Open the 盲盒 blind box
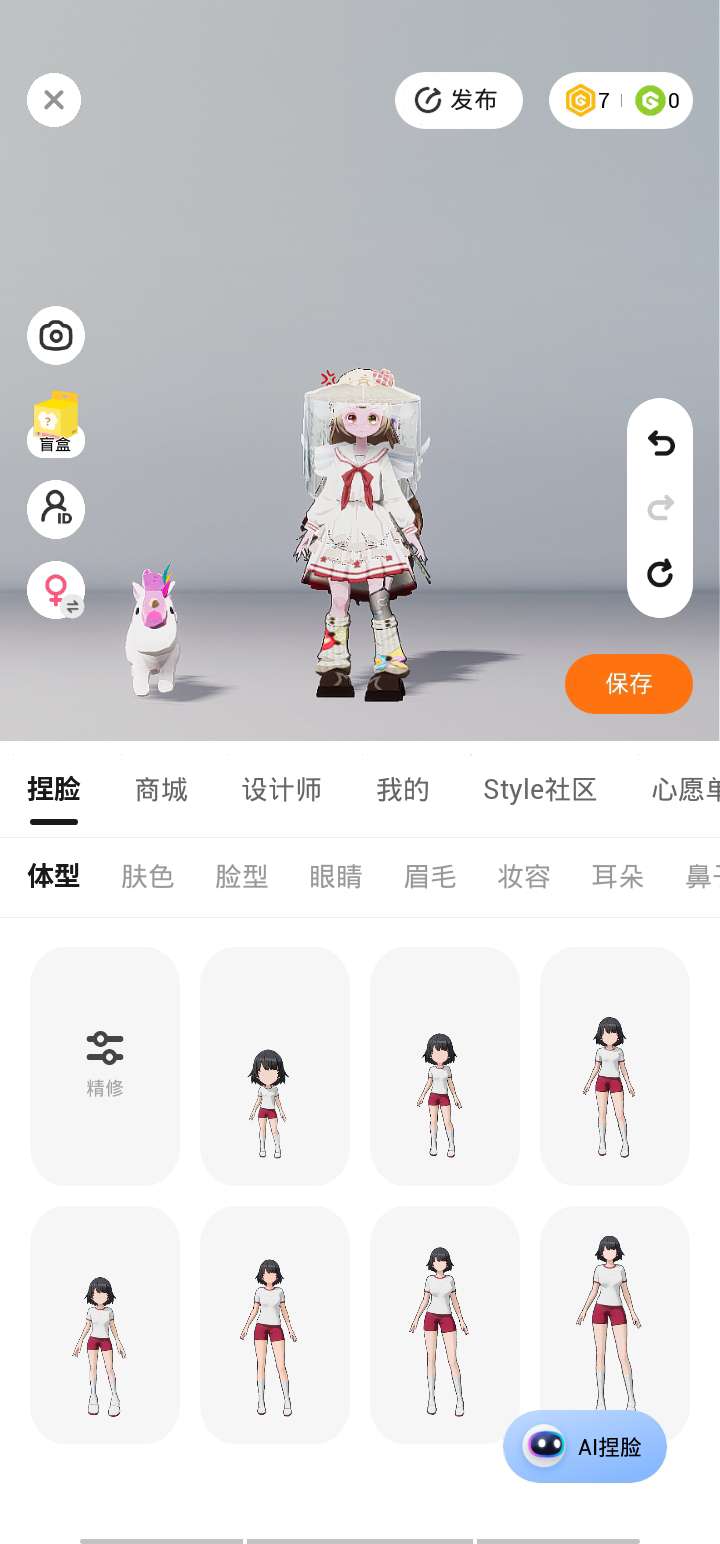The width and height of the screenshot is (720, 1544). 56,424
